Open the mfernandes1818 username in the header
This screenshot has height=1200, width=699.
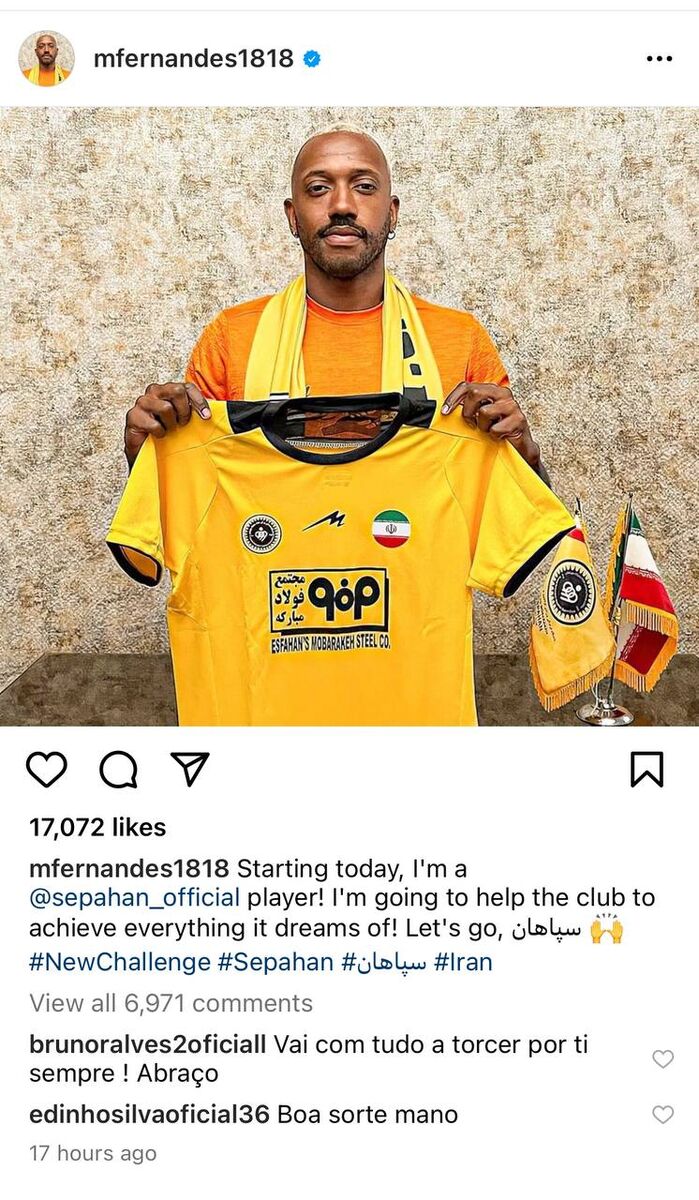193,59
